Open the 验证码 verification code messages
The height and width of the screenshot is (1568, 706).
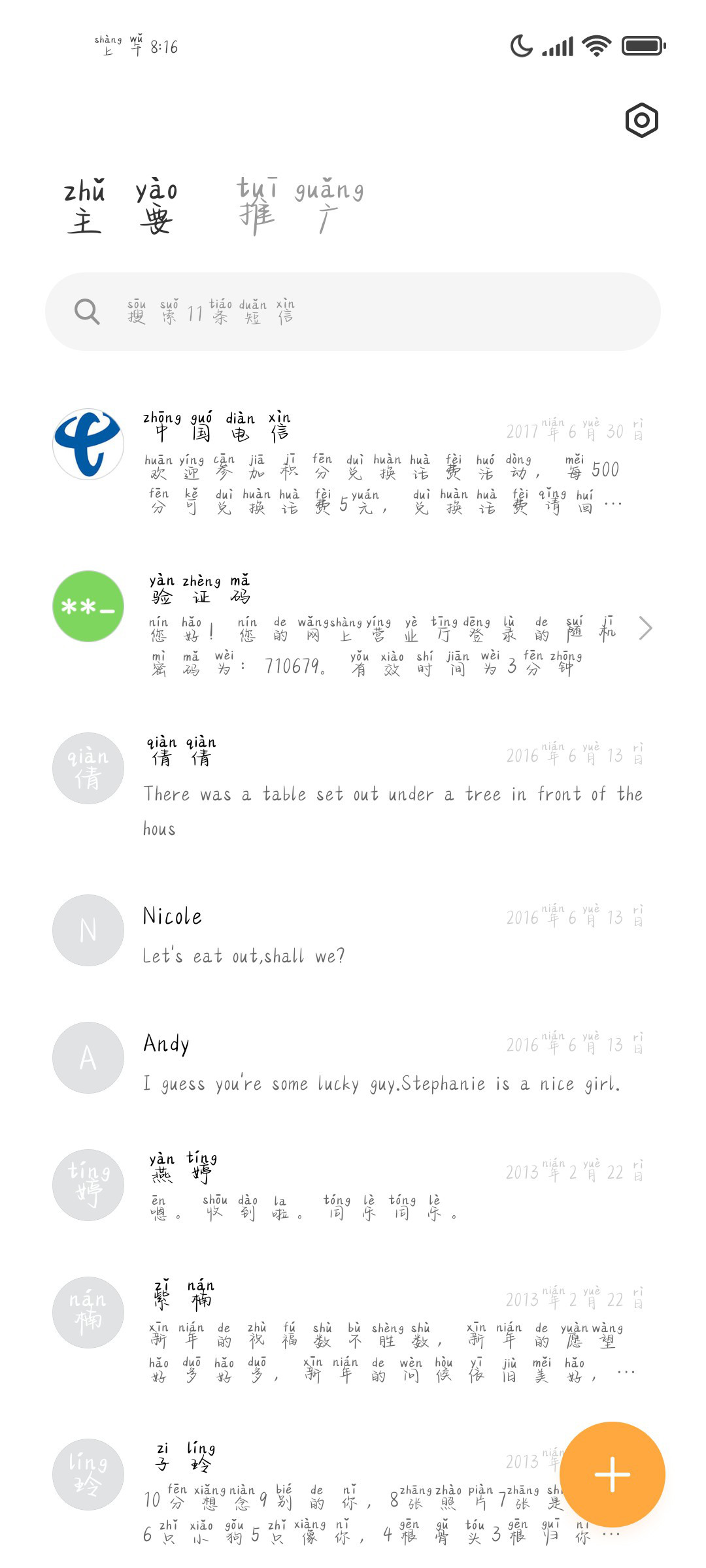pos(353,625)
